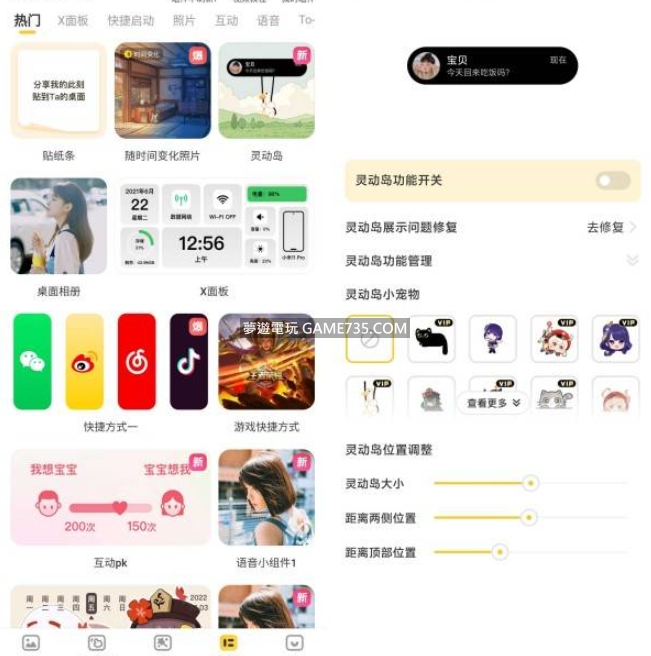
Task: Open the 快捷启动 tab
Action: tap(130, 20)
